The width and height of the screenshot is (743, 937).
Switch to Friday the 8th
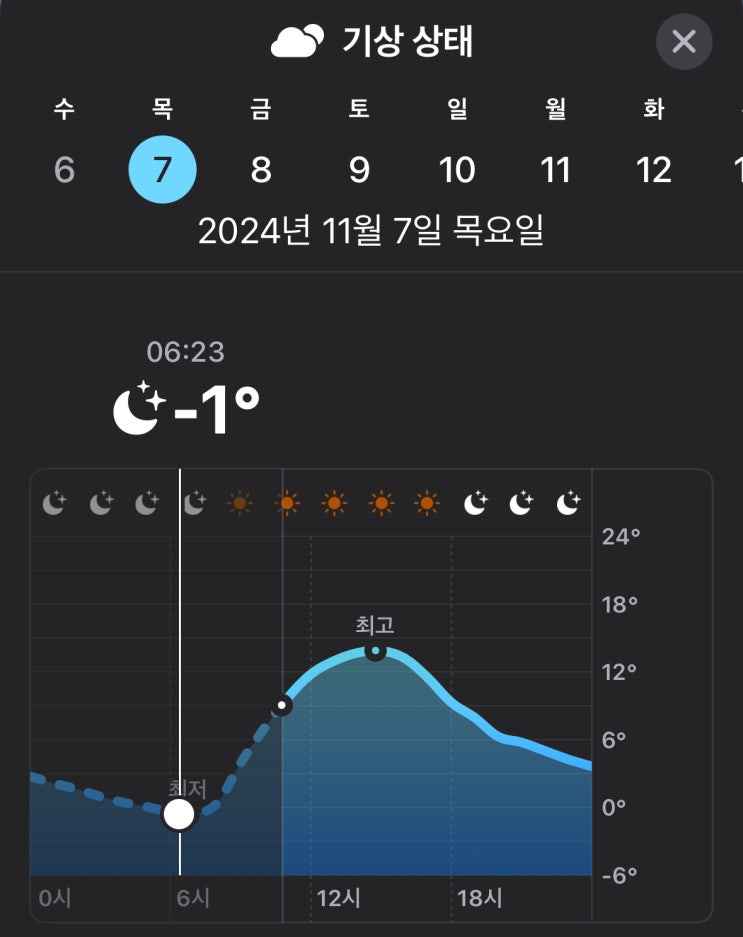[x=261, y=170]
